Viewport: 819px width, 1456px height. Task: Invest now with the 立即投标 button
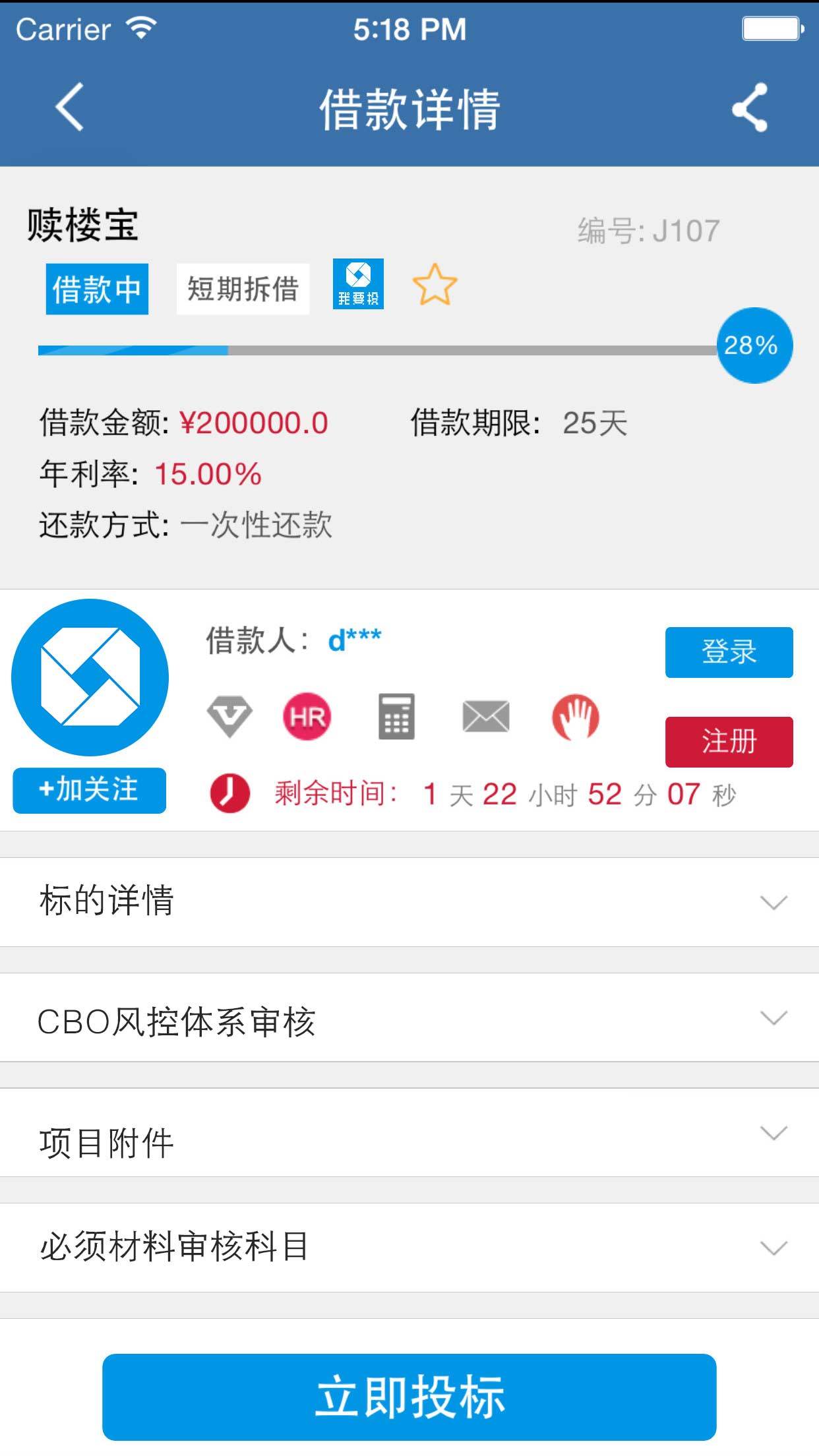(x=409, y=1397)
